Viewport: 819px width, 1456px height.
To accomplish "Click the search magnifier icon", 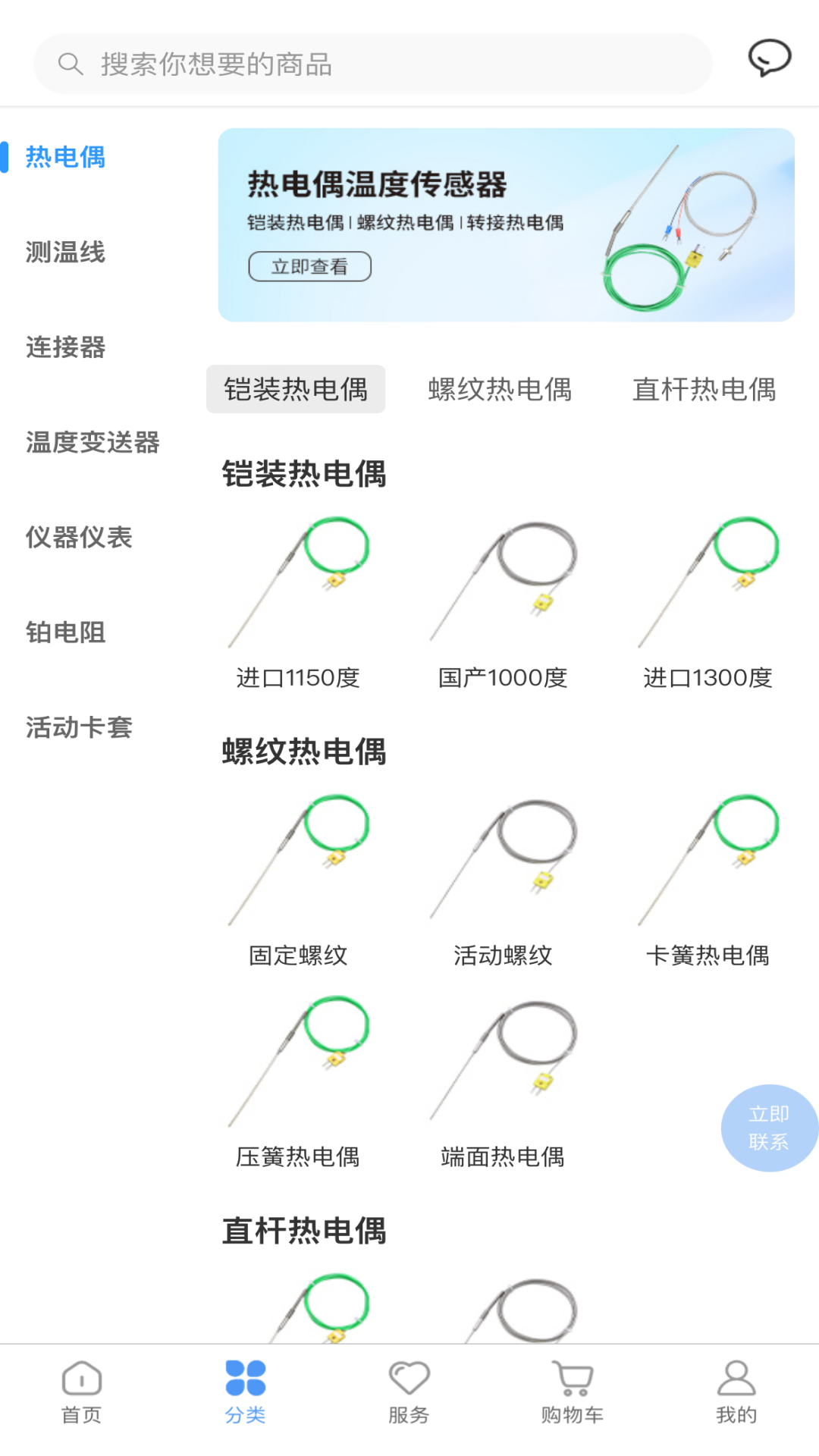I will (71, 64).
